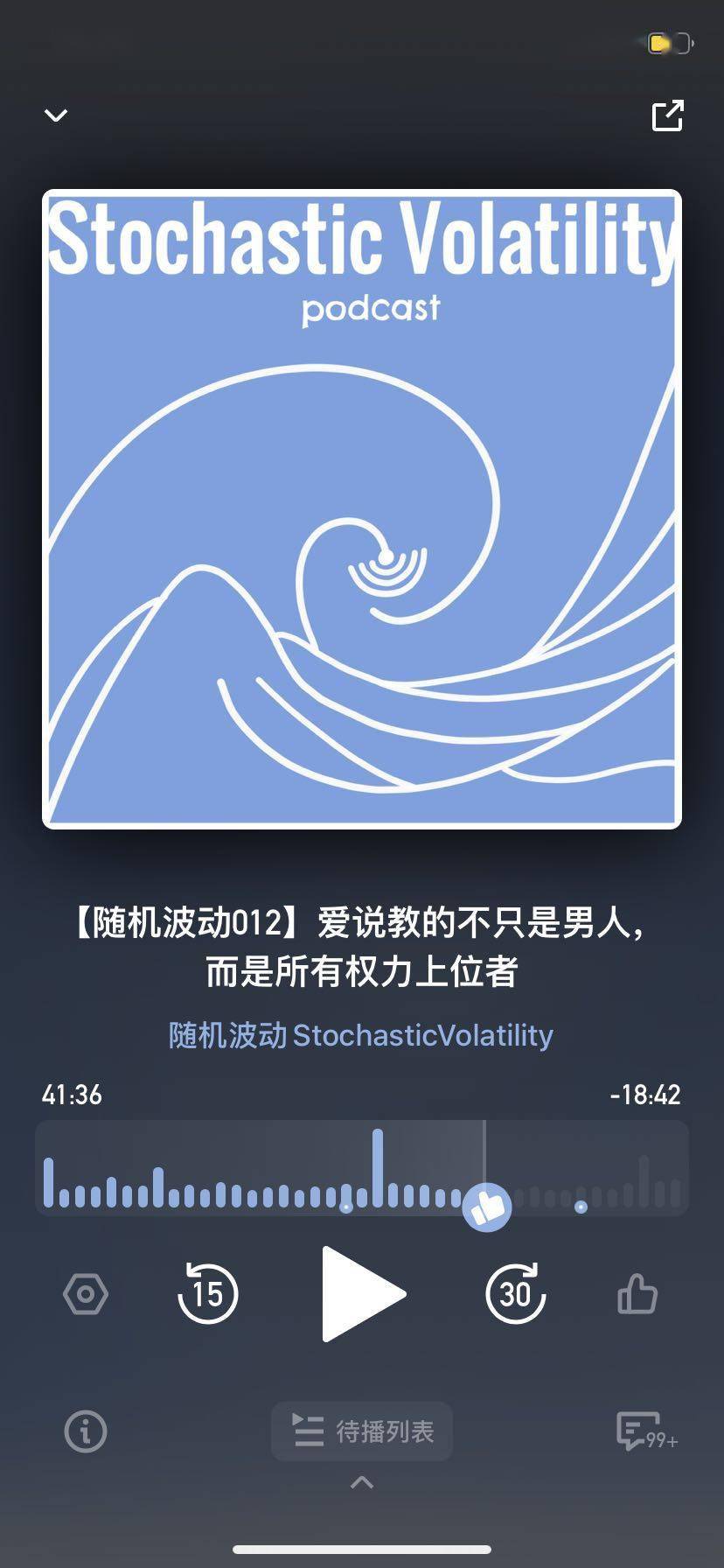The width and height of the screenshot is (724, 1568).
Task: Open the 待播列表 queue
Action: point(362,1431)
